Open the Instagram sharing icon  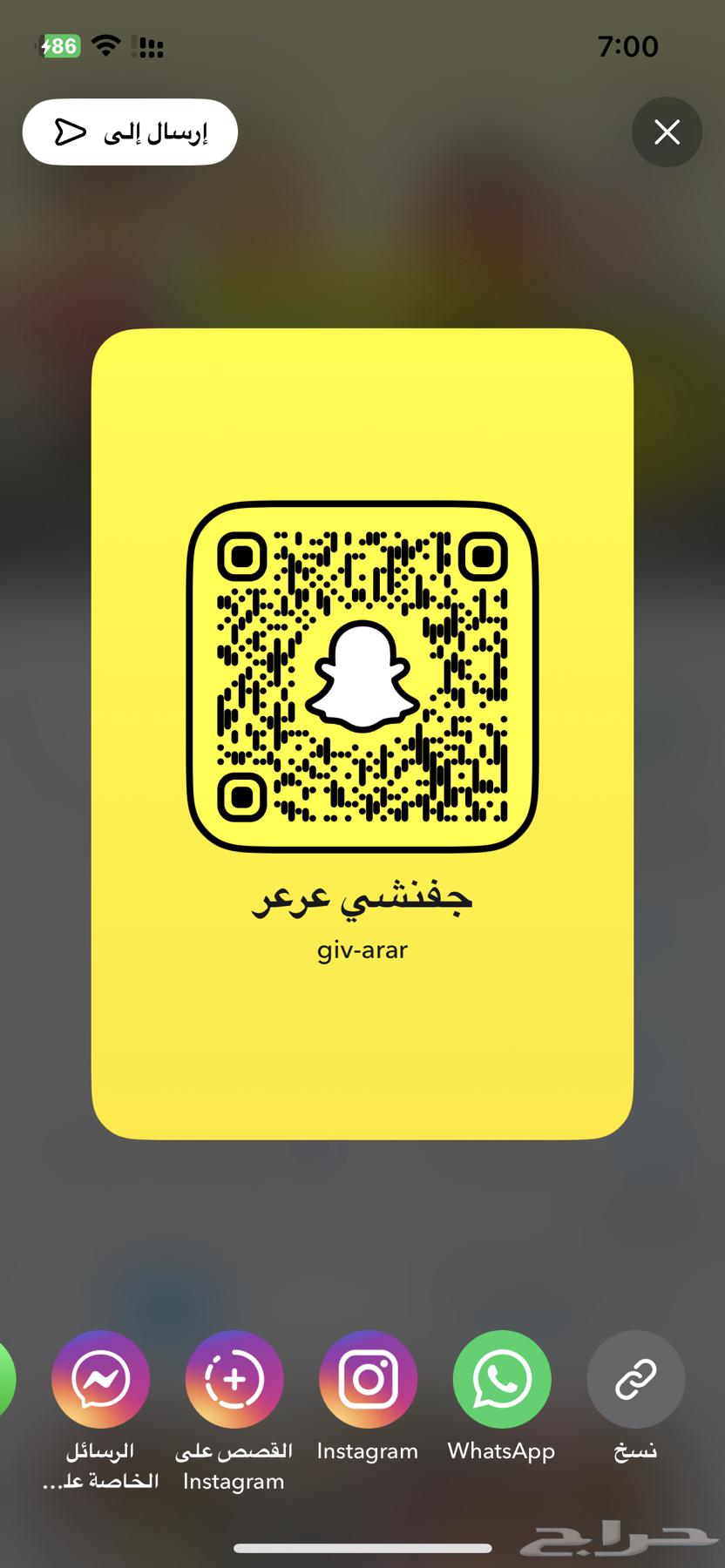pos(367,1379)
